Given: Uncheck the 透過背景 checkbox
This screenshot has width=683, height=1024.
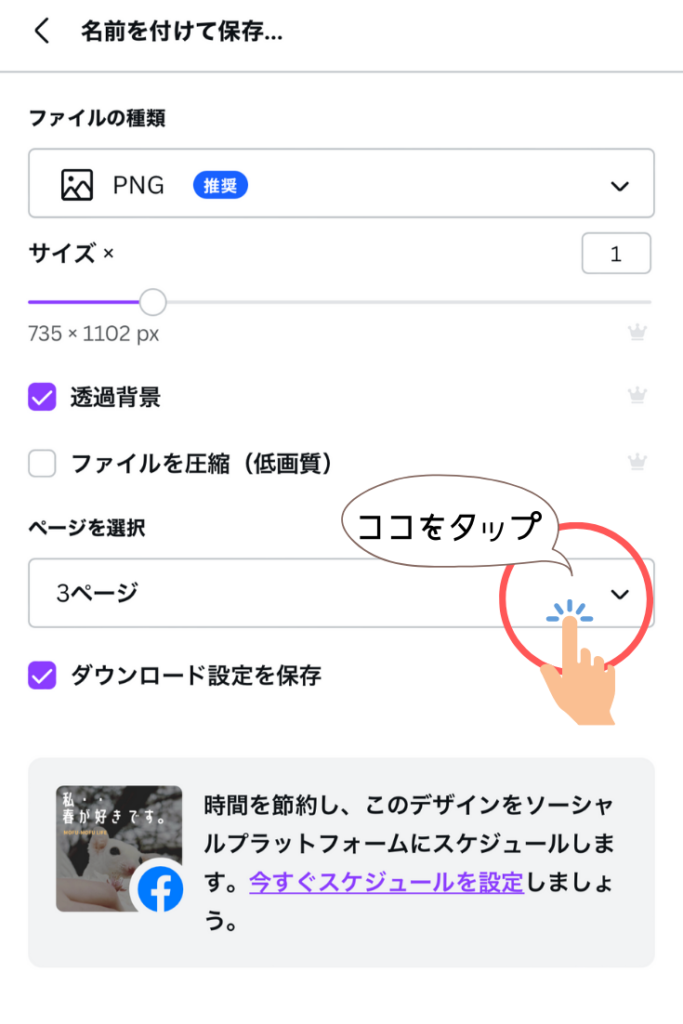Looking at the screenshot, I should [x=42, y=398].
